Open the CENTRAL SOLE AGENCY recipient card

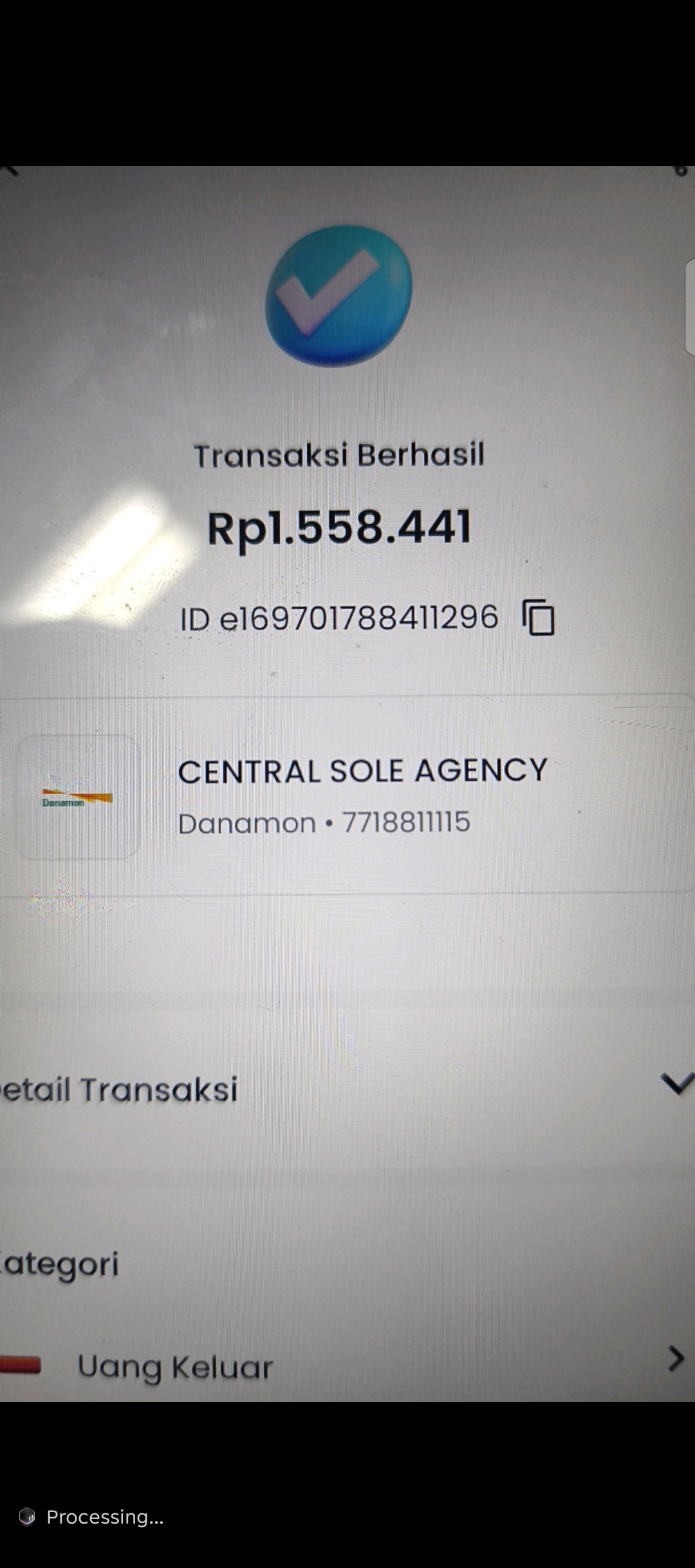point(347,795)
